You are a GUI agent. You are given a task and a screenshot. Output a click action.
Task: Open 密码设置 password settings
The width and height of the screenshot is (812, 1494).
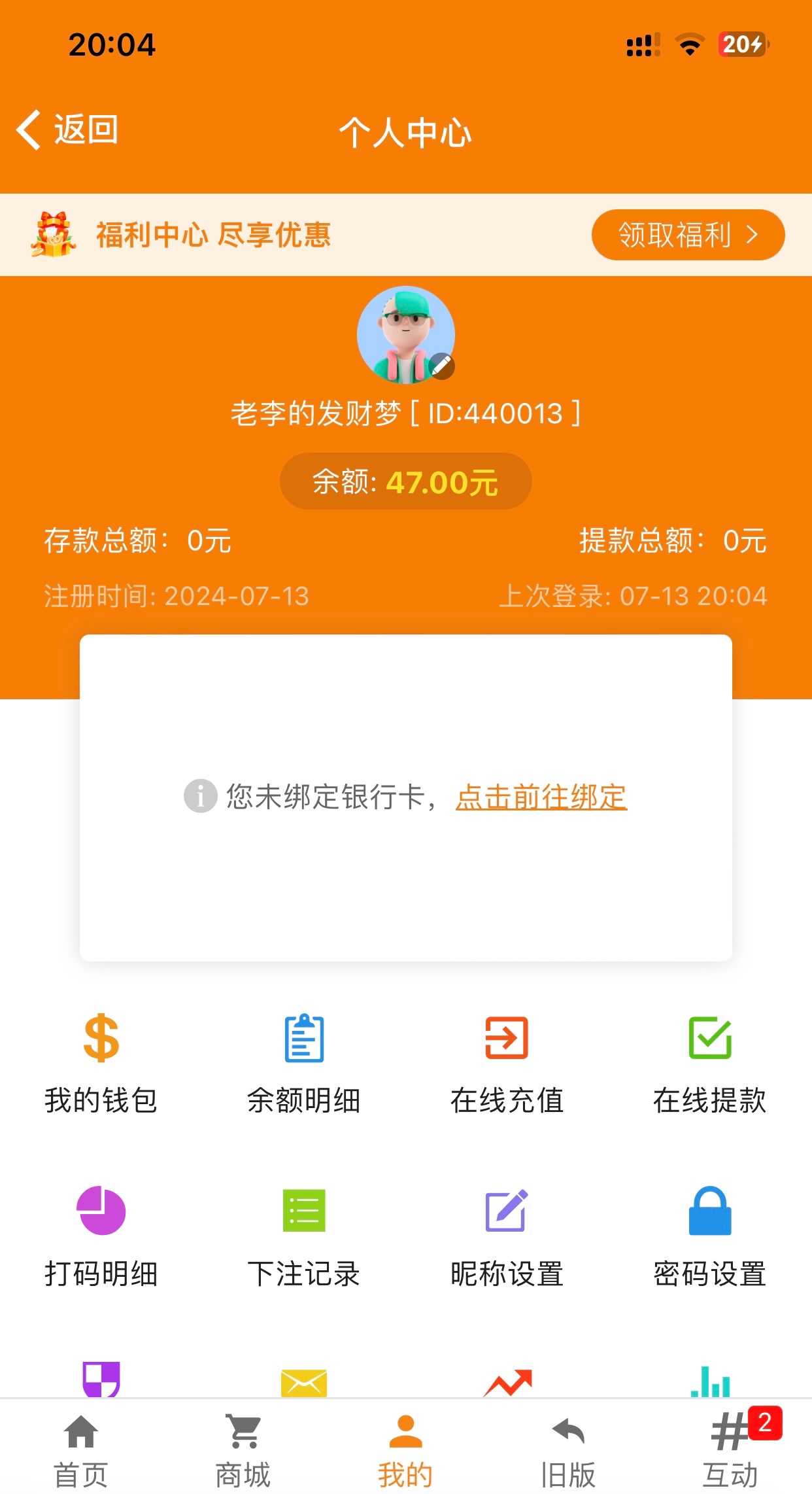click(709, 1238)
